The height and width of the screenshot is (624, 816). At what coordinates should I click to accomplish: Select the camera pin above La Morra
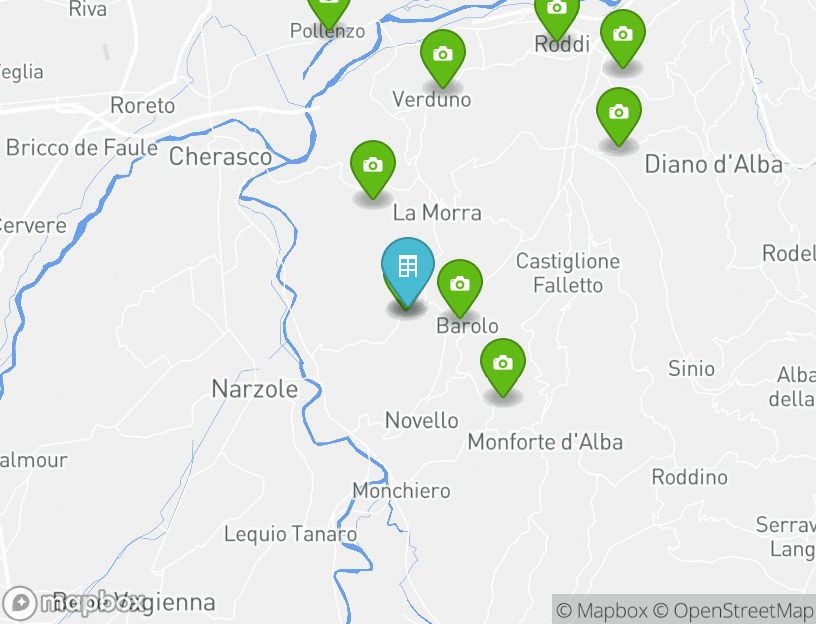(x=372, y=166)
